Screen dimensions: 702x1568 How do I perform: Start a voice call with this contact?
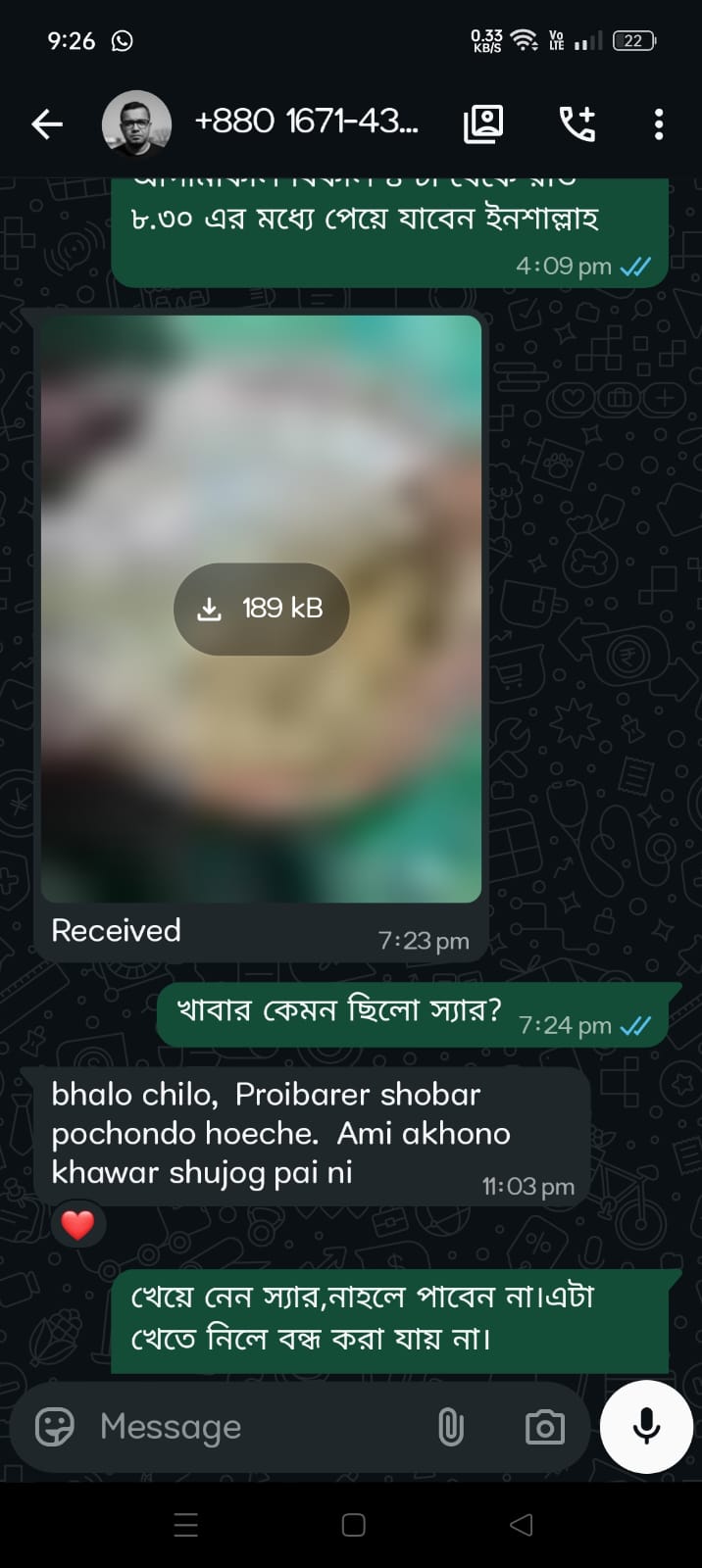[x=577, y=123]
